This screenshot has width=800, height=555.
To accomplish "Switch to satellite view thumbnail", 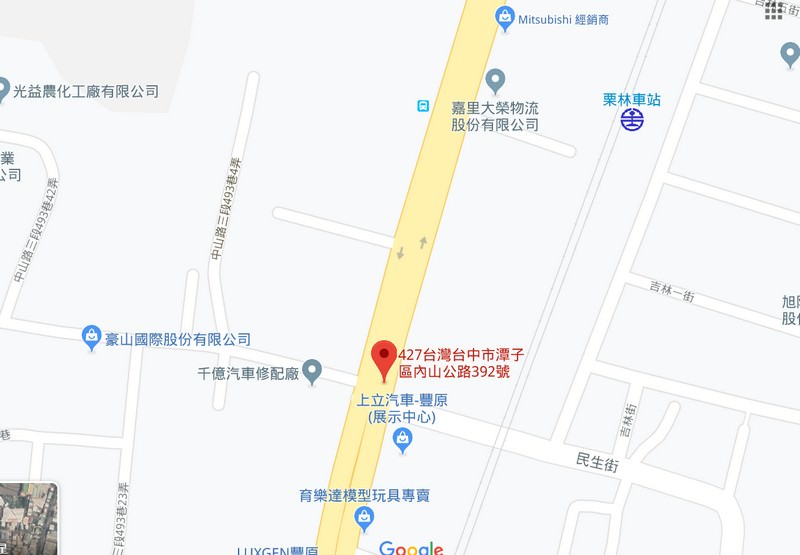I will tap(28, 518).
